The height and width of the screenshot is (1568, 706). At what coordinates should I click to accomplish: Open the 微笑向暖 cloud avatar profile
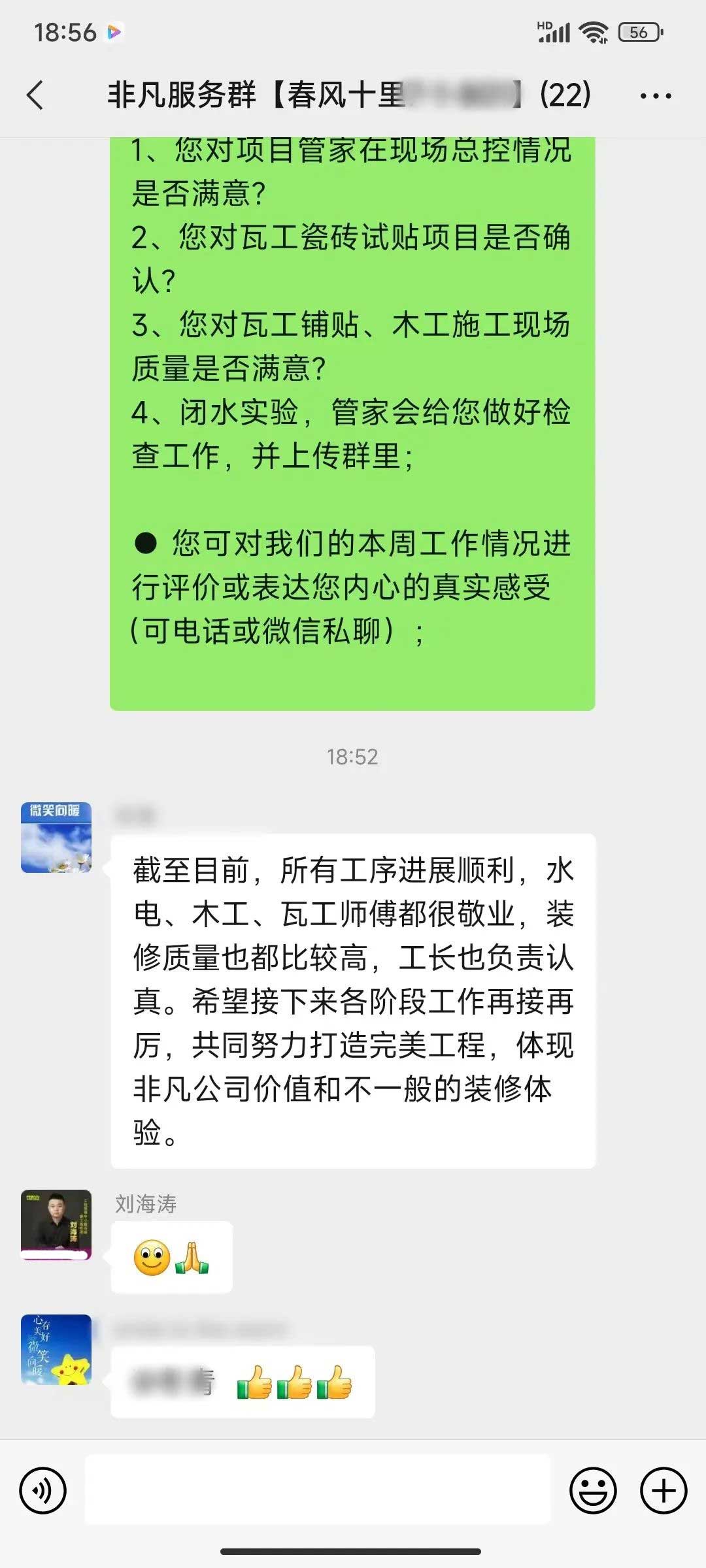pyautogui.click(x=56, y=838)
